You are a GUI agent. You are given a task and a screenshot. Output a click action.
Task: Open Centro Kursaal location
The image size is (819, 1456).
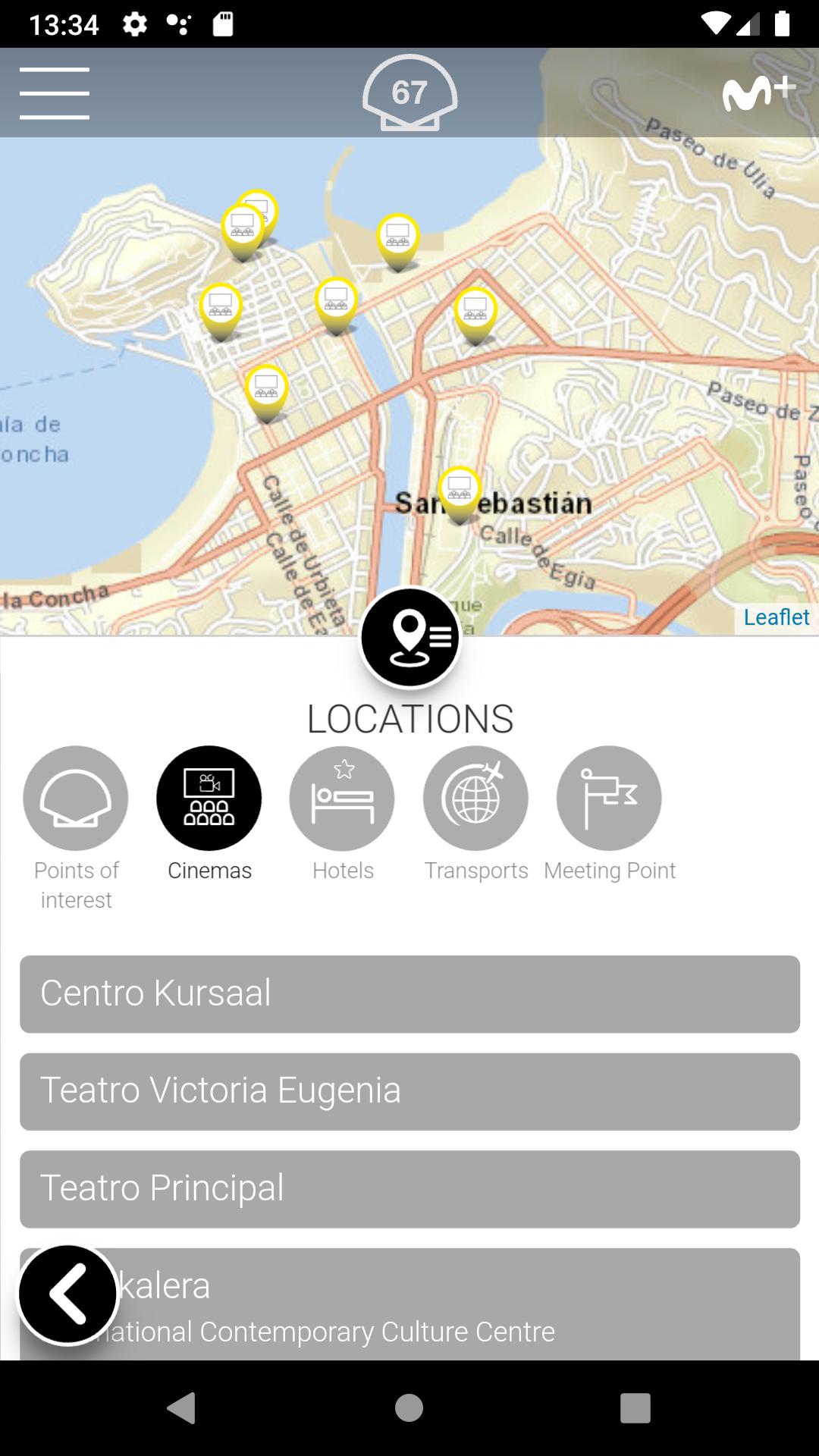(409, 994)
